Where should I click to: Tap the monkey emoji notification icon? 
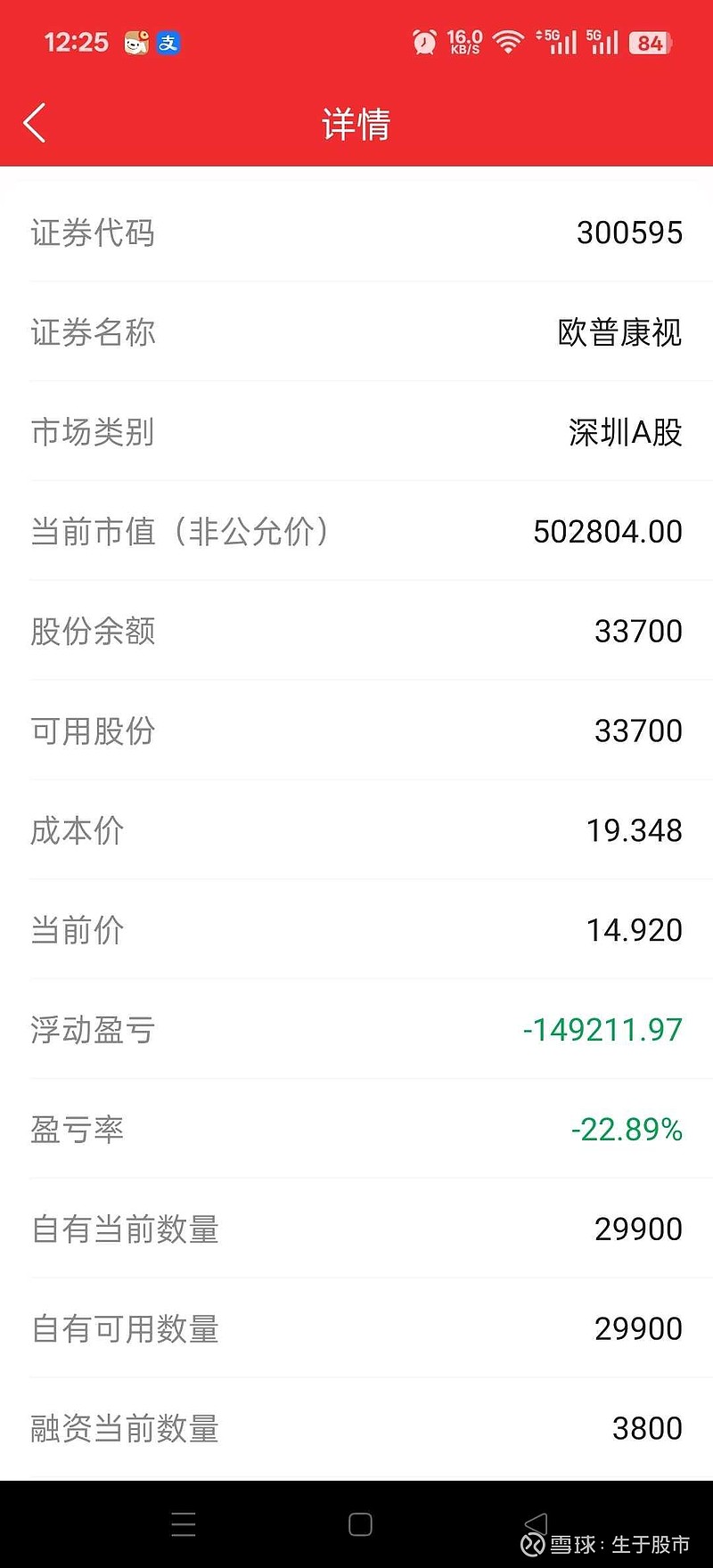tap(134, 43)
